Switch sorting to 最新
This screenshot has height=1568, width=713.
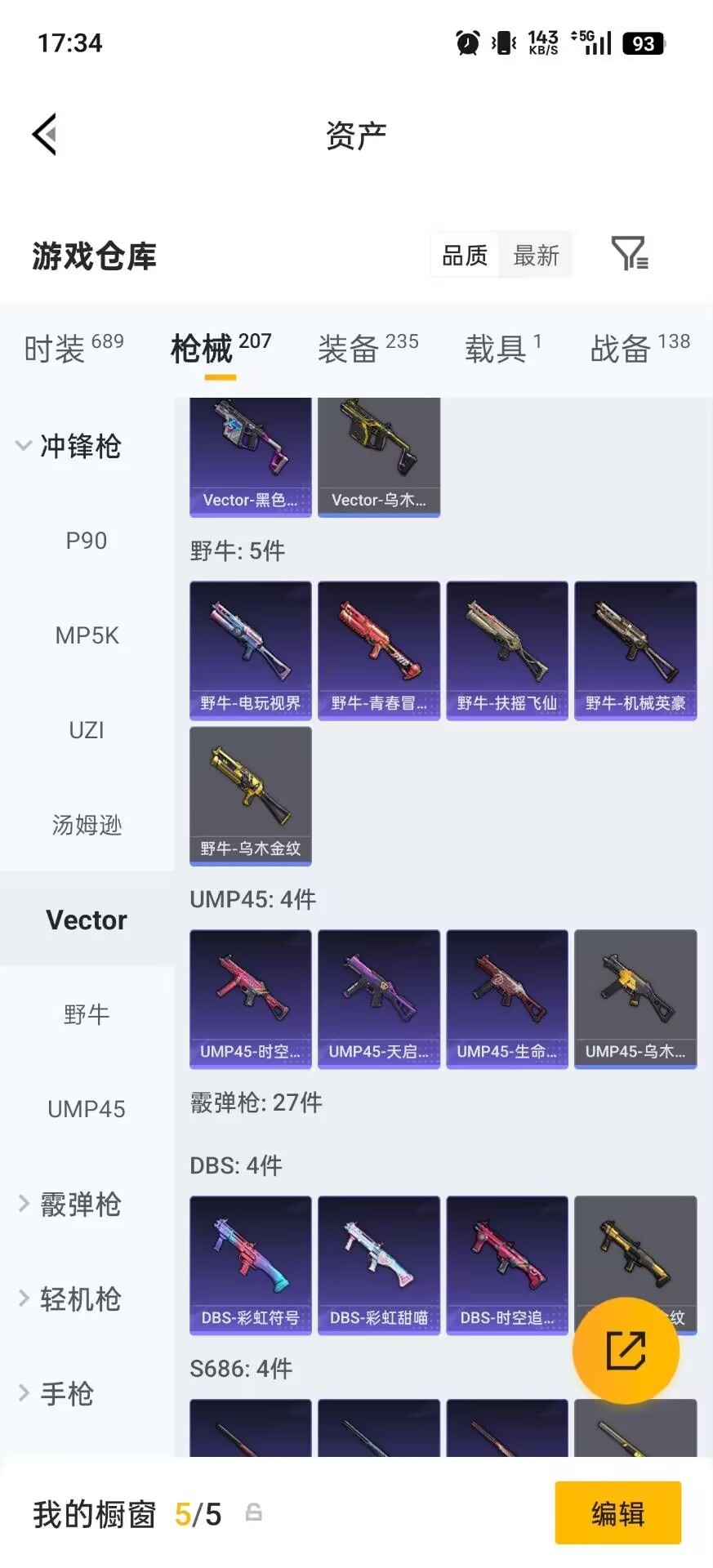pos(536,255)
